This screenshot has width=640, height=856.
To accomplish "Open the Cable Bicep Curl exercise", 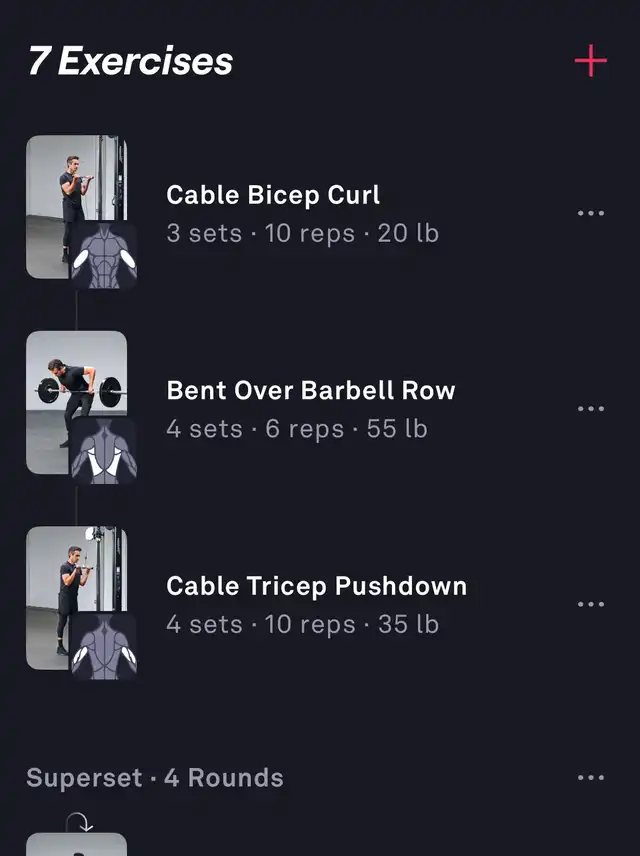I will (x=273, y=195).
